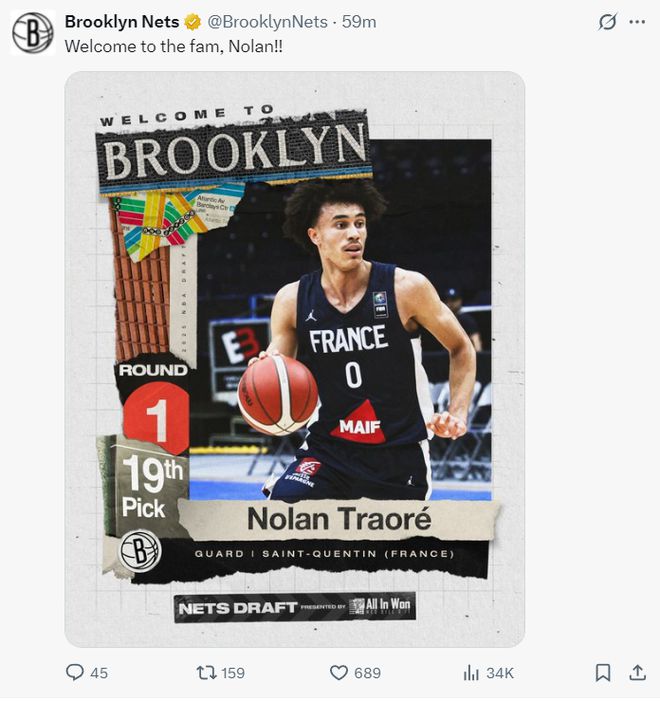Reply to the Brooklyn Nets post
The image size is (660, 701).
coord(75,673)
